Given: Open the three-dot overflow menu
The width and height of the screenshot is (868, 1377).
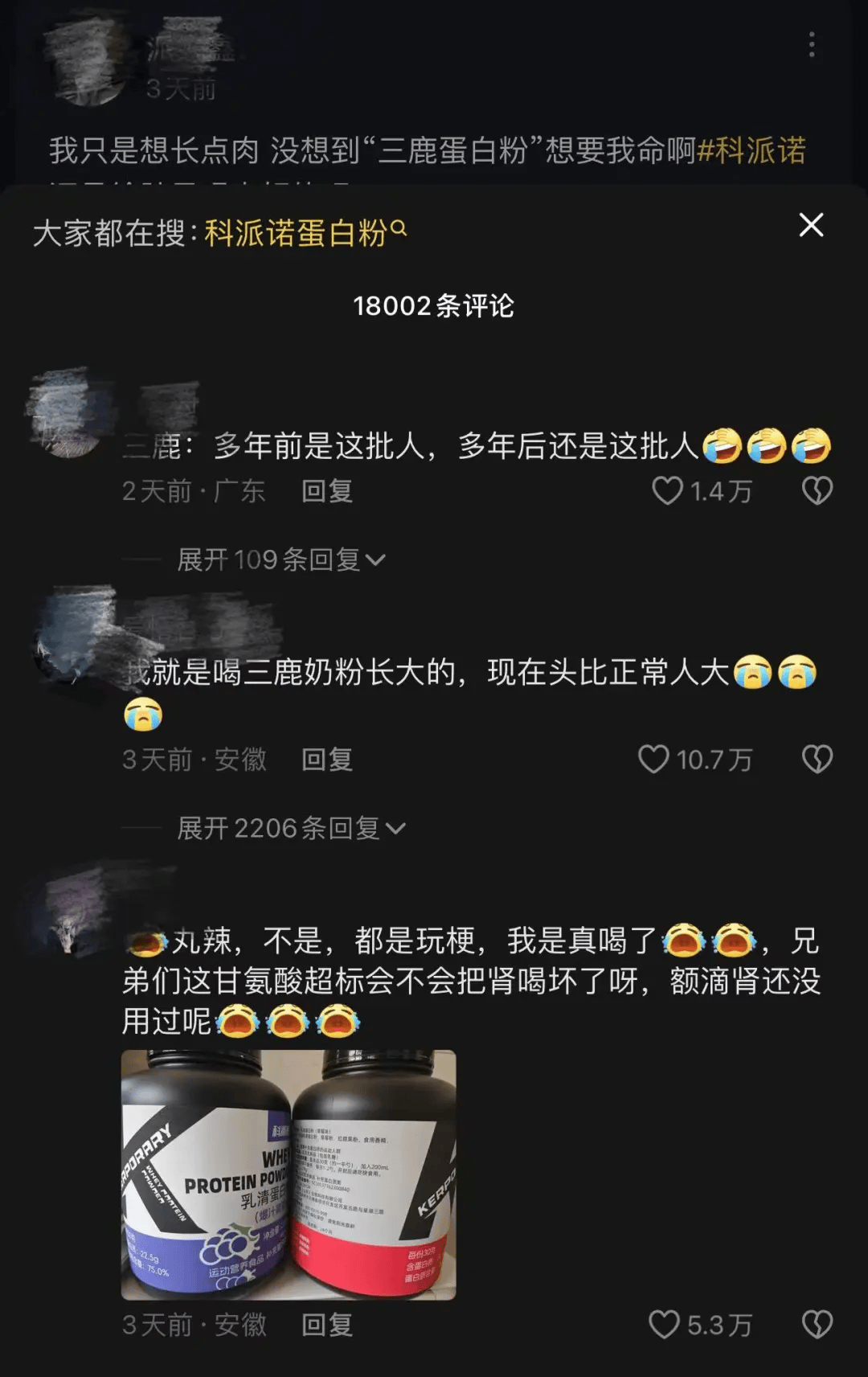Looking at the screenshot, I should pos(812,45).
